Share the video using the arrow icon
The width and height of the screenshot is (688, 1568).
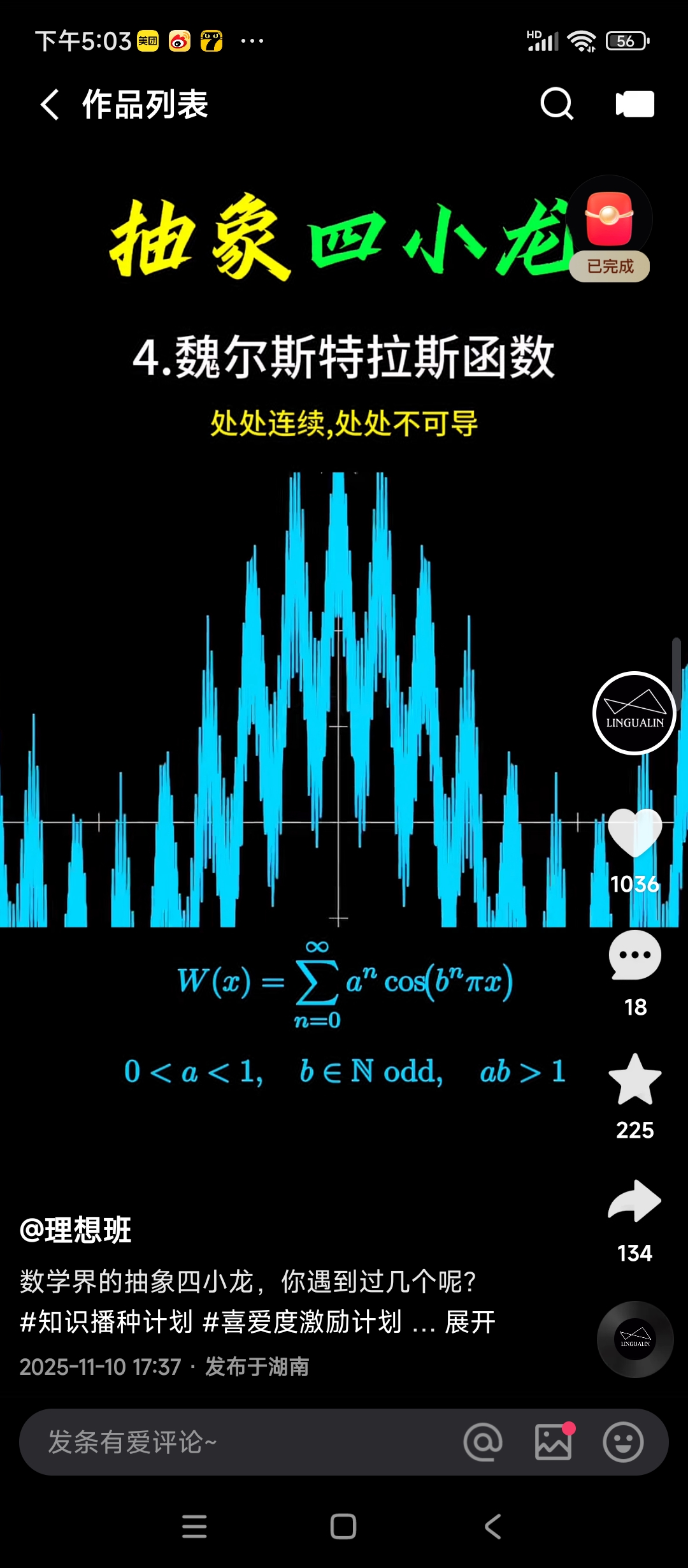[x=634, y=1201]
